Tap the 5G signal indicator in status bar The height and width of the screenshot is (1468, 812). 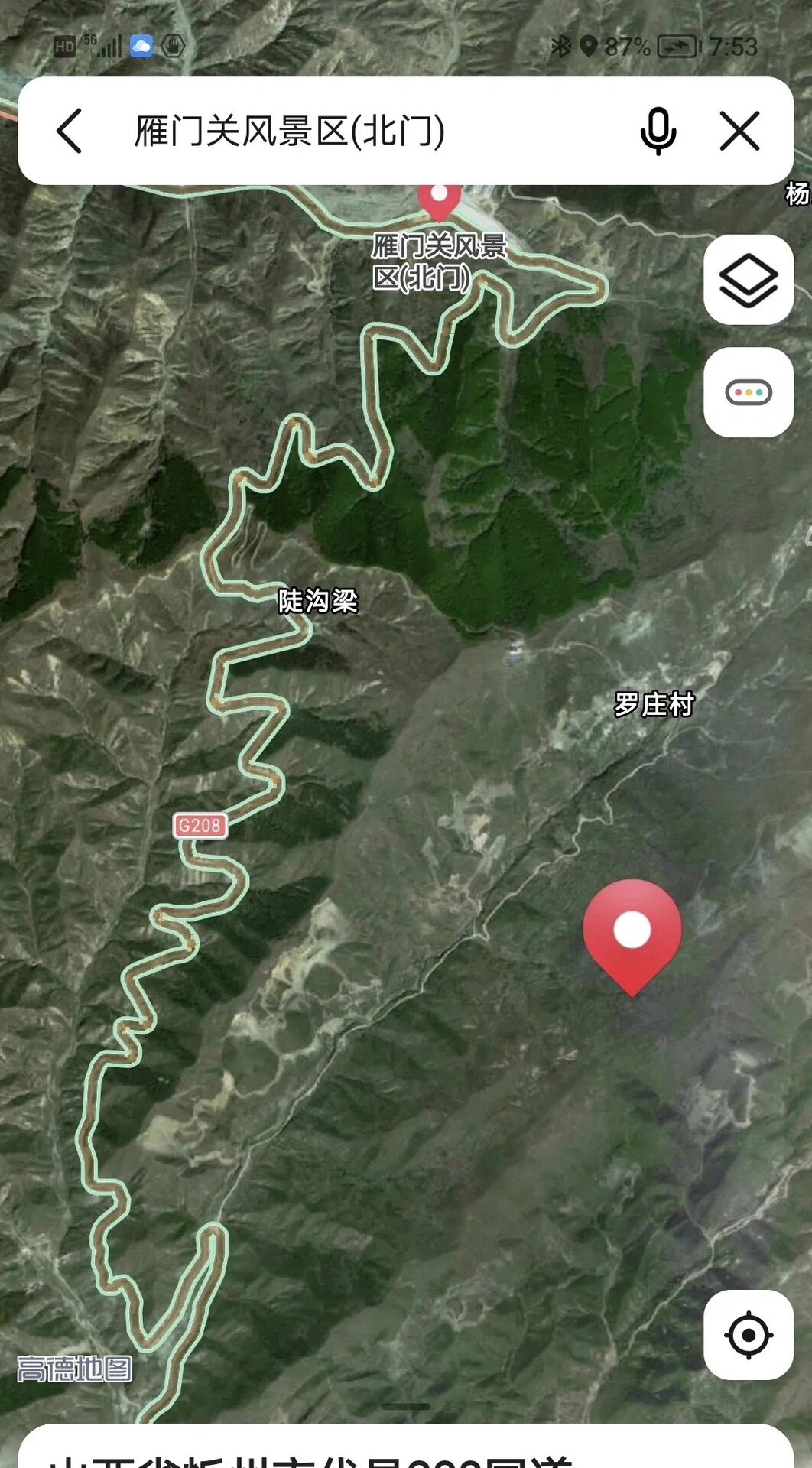pos(95,44)
